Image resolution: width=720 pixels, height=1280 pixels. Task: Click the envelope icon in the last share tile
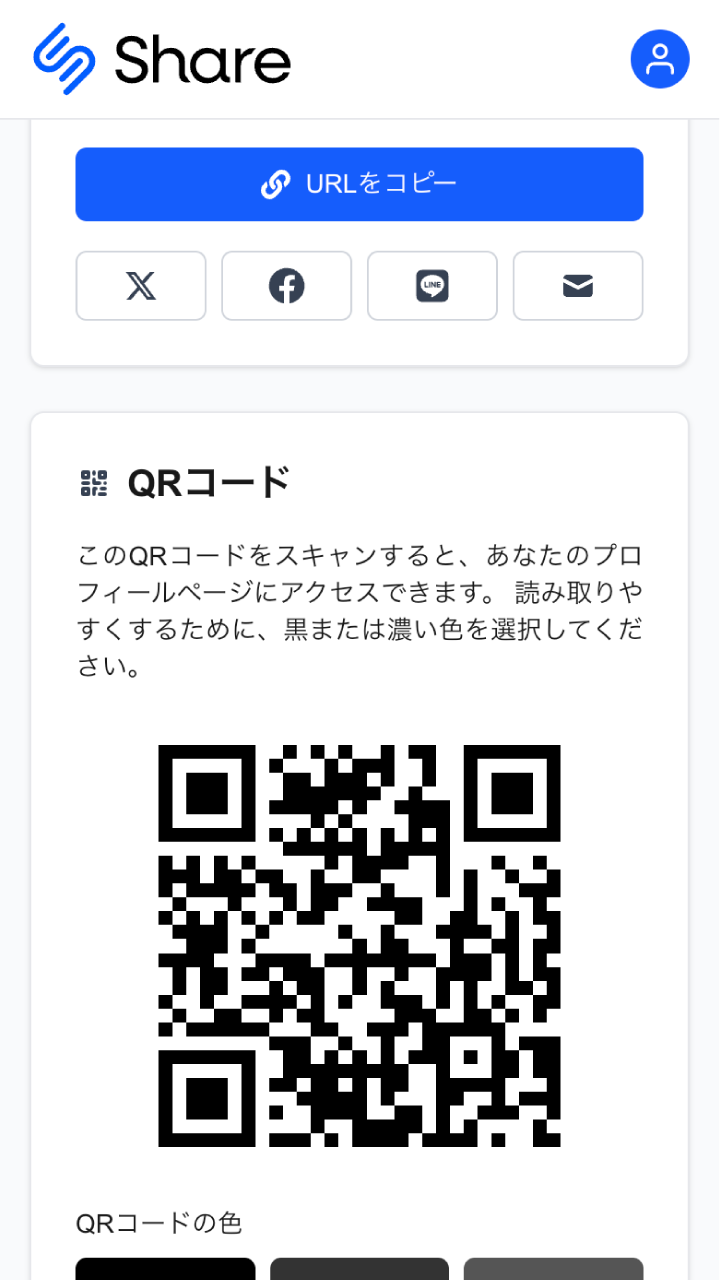578,286
